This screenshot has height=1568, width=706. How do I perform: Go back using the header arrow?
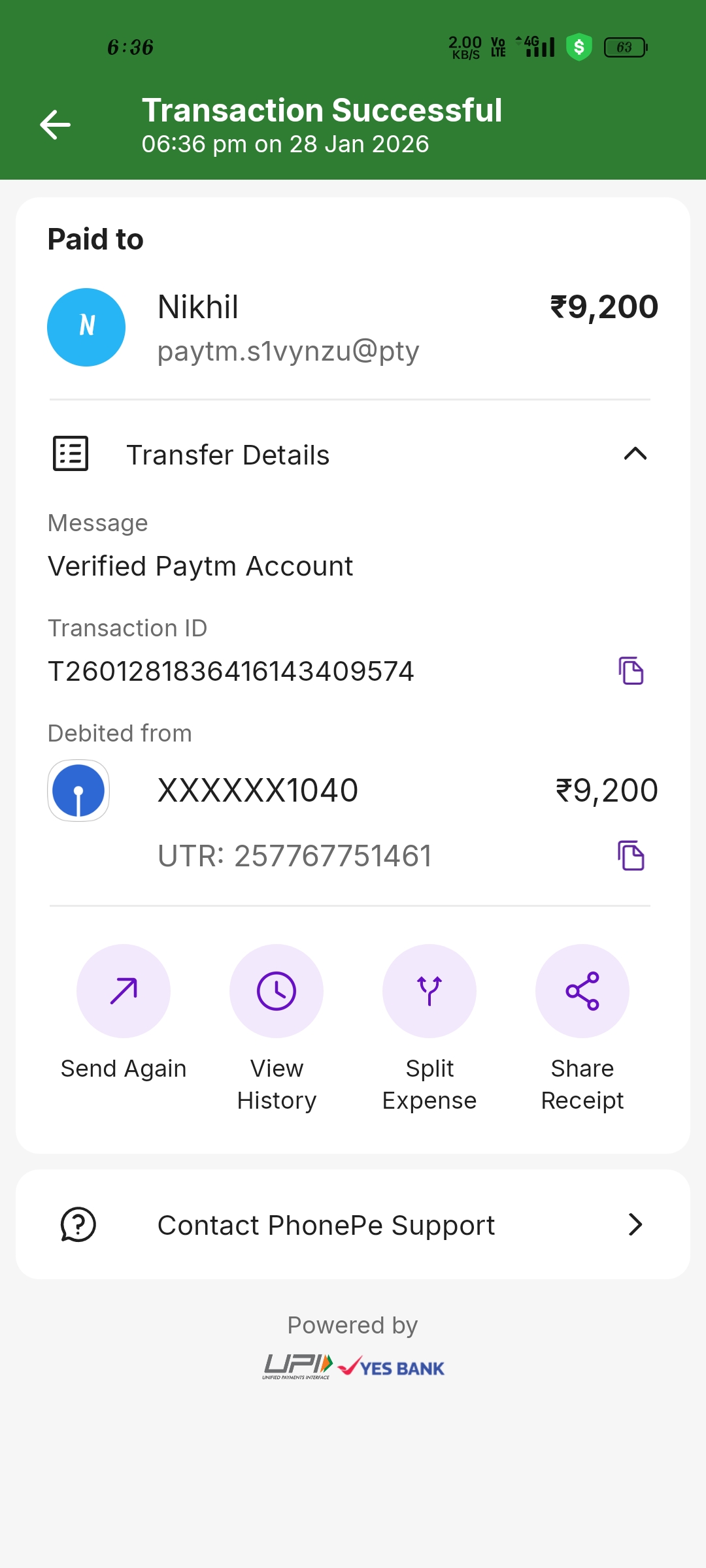point(56,125)
